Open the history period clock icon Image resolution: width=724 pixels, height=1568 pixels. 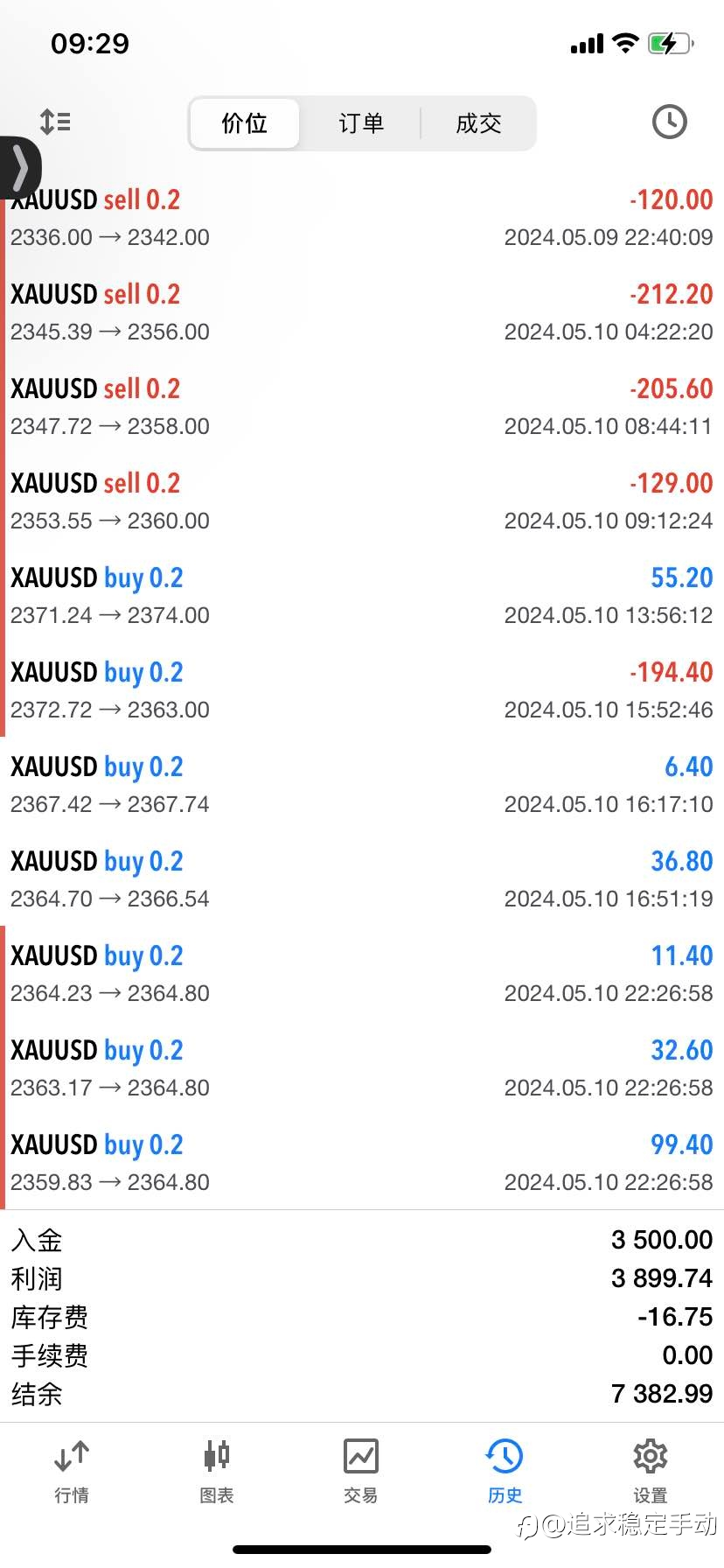point(670,122)
